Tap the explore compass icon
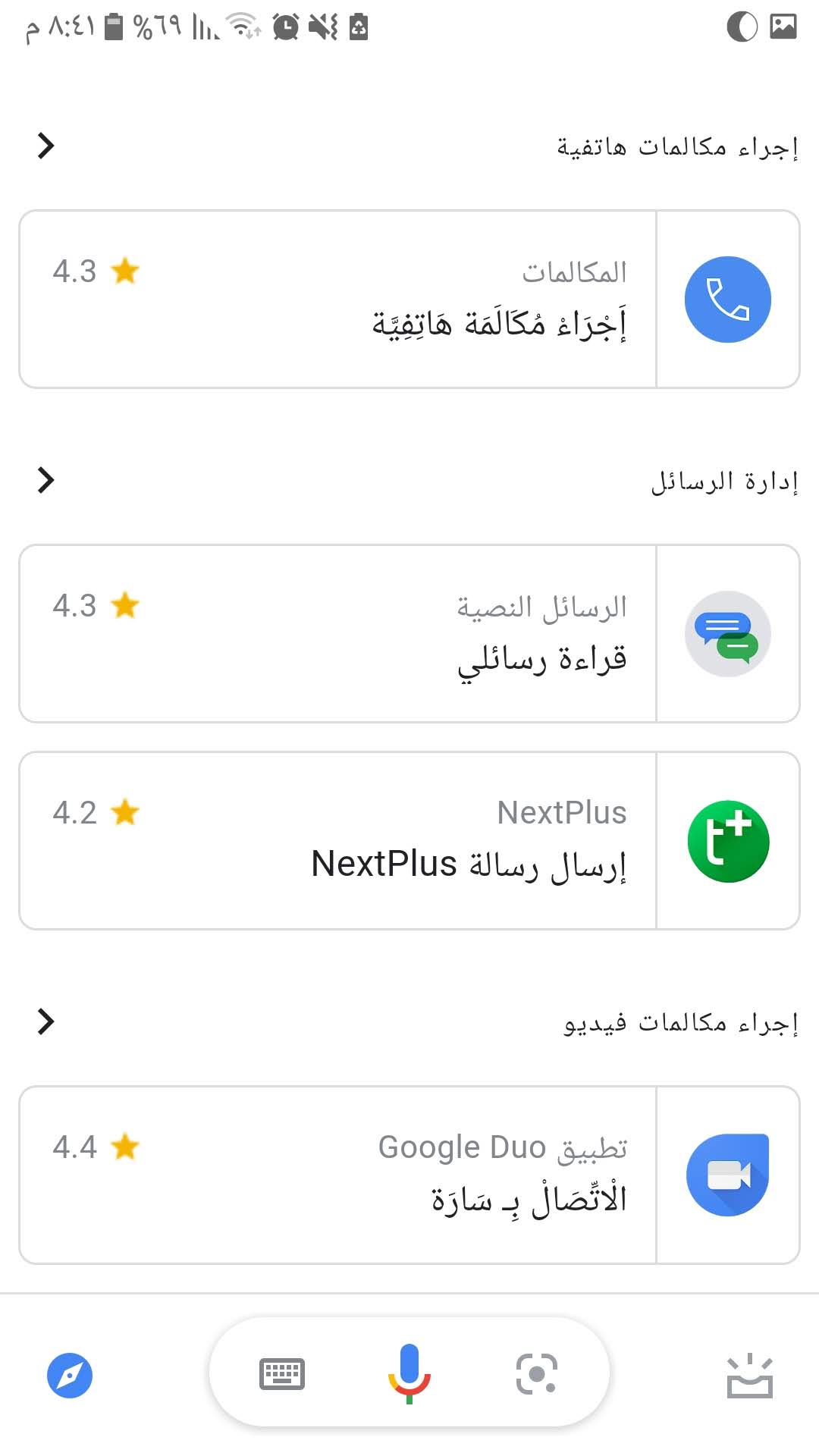Viewport: 819px width, 1456px height. coord(70,1375)
